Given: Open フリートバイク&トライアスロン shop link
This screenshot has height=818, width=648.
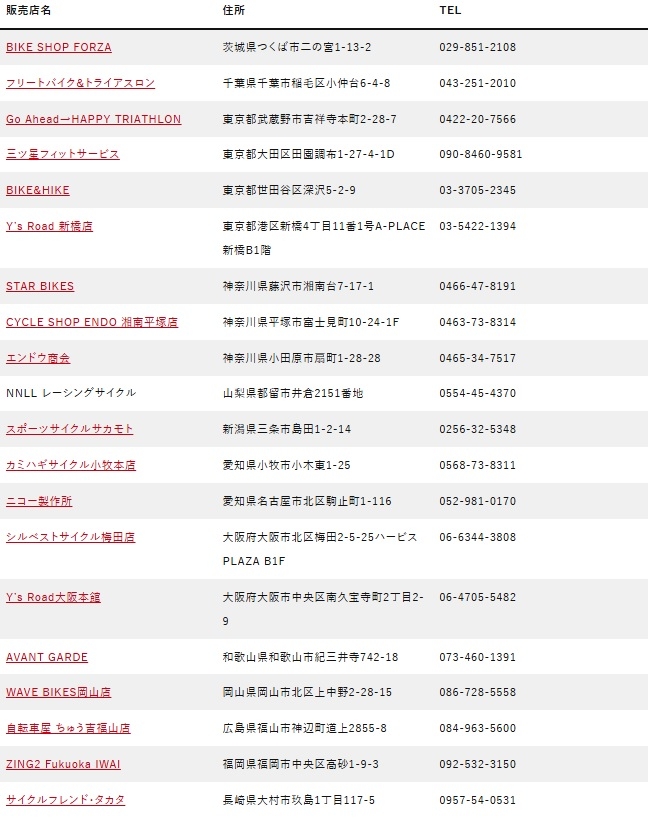Looking at the screenshot, I should [x=80, y=83].
